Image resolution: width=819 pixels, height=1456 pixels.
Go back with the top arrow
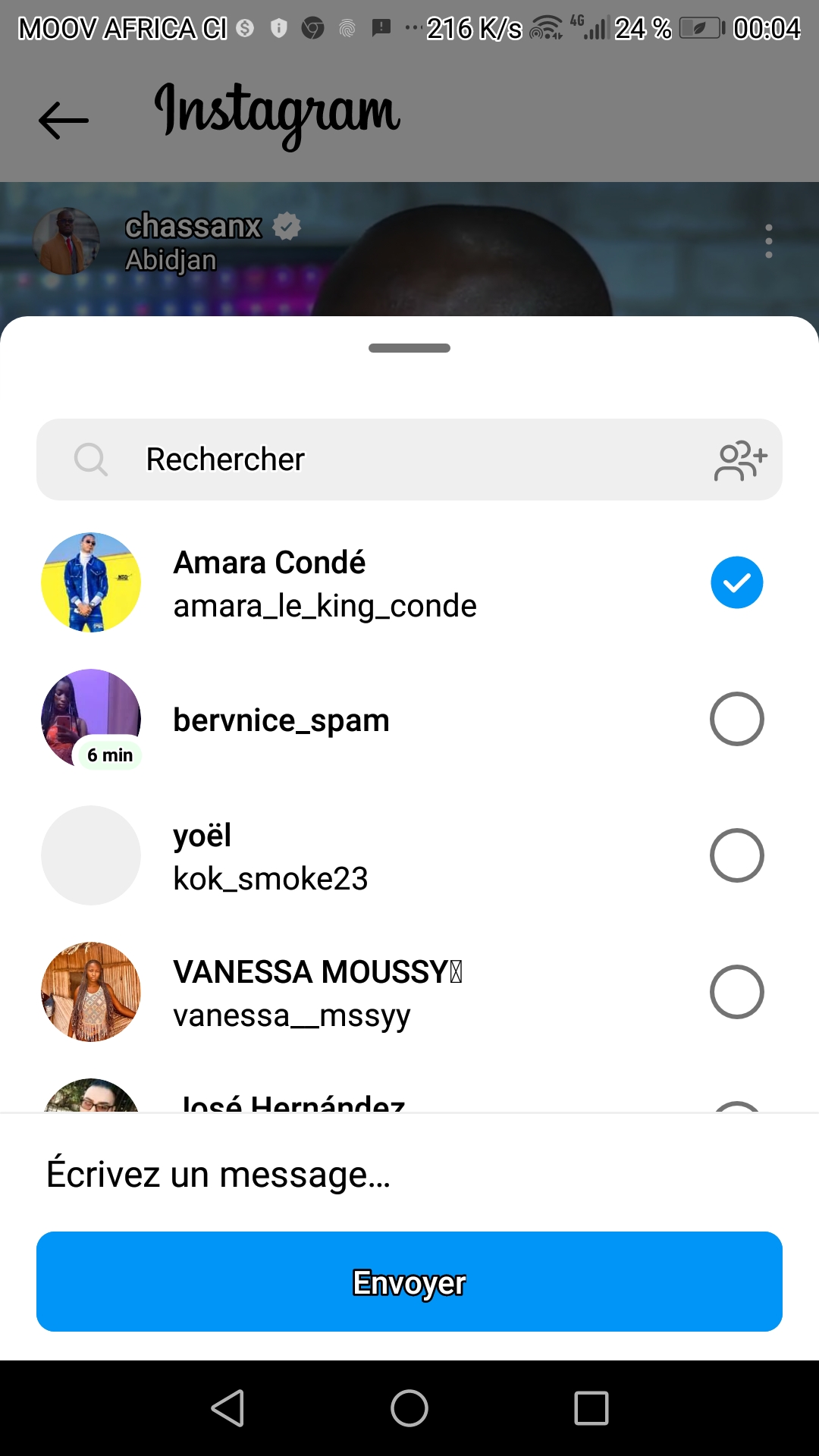pos(64,120)
